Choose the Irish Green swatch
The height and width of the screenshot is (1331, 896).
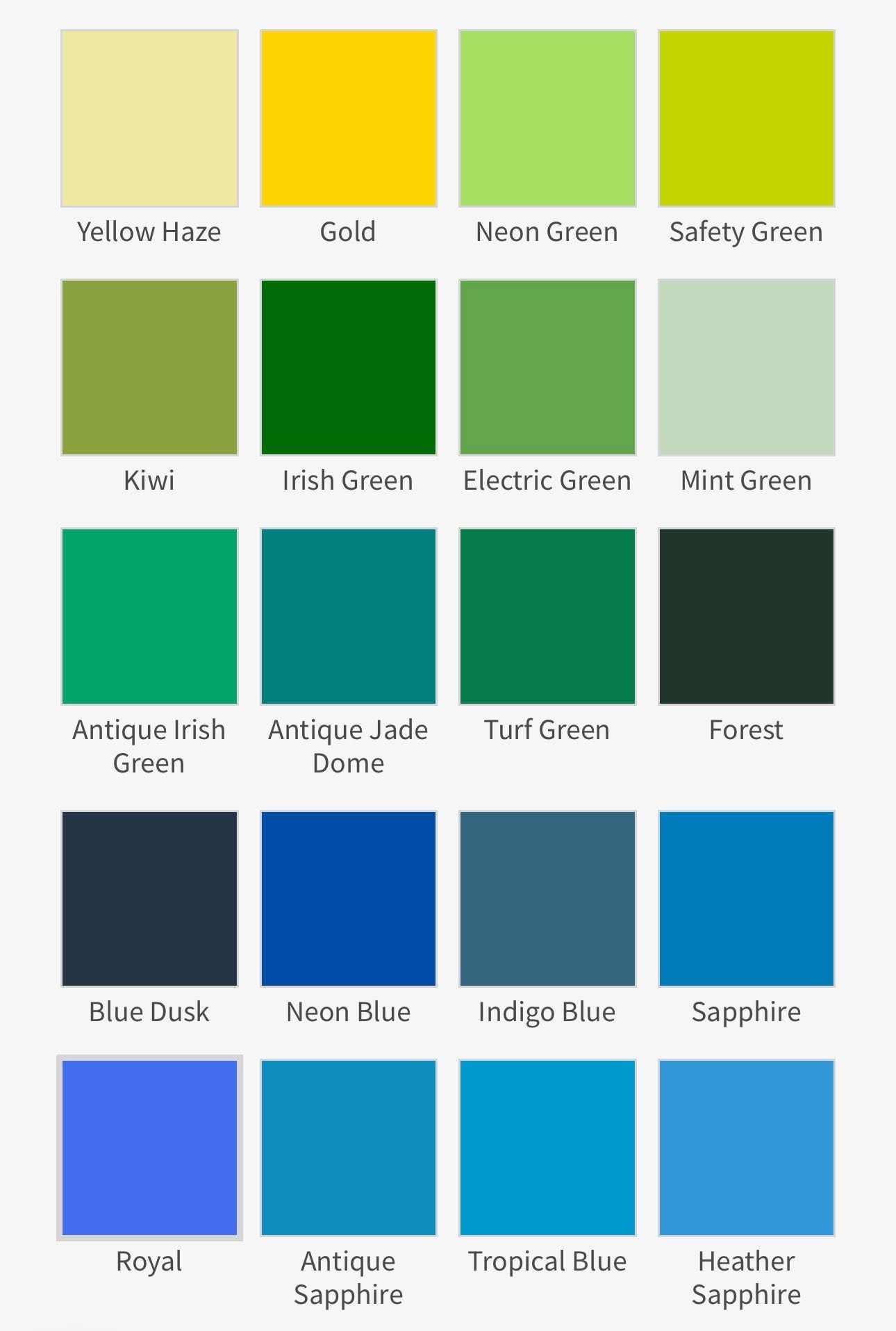click(348, 367)
